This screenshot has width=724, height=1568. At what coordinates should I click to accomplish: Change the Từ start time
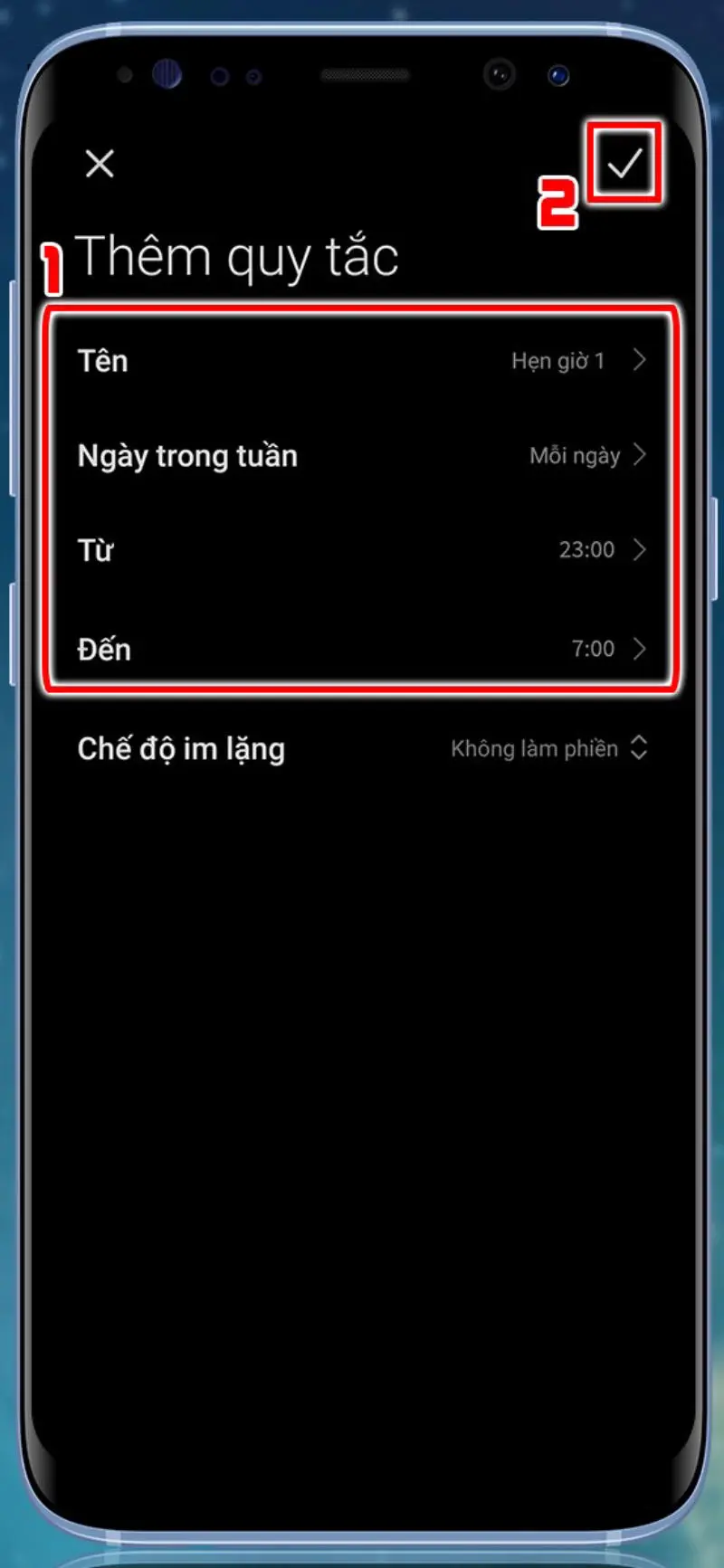pyautogui.click(x=362, y=550)
